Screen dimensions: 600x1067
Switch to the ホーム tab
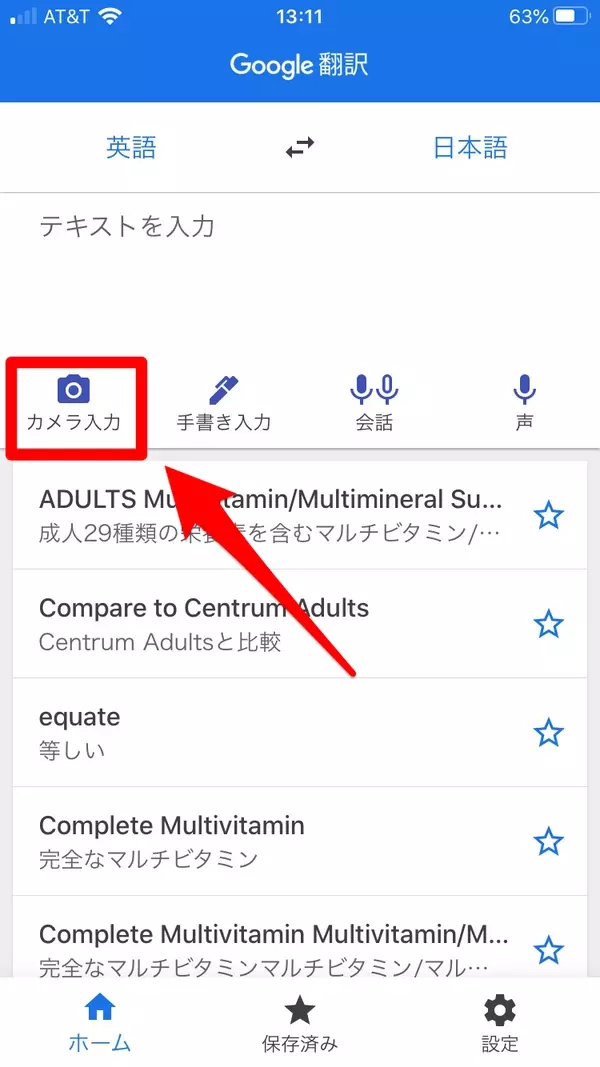100,1022
